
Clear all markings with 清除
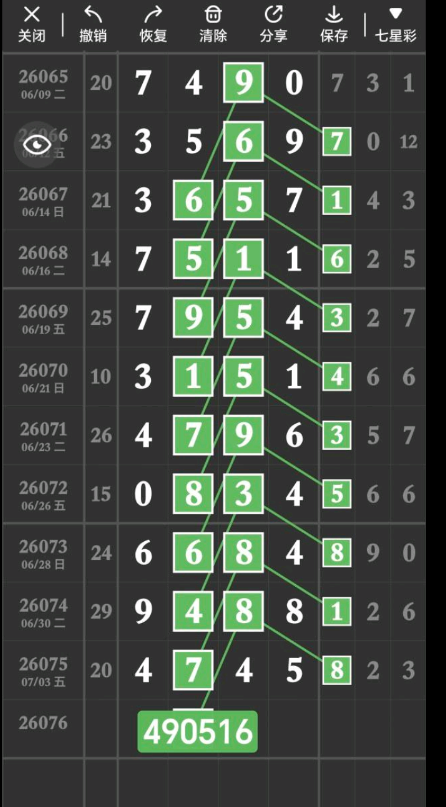pos(213,24)
